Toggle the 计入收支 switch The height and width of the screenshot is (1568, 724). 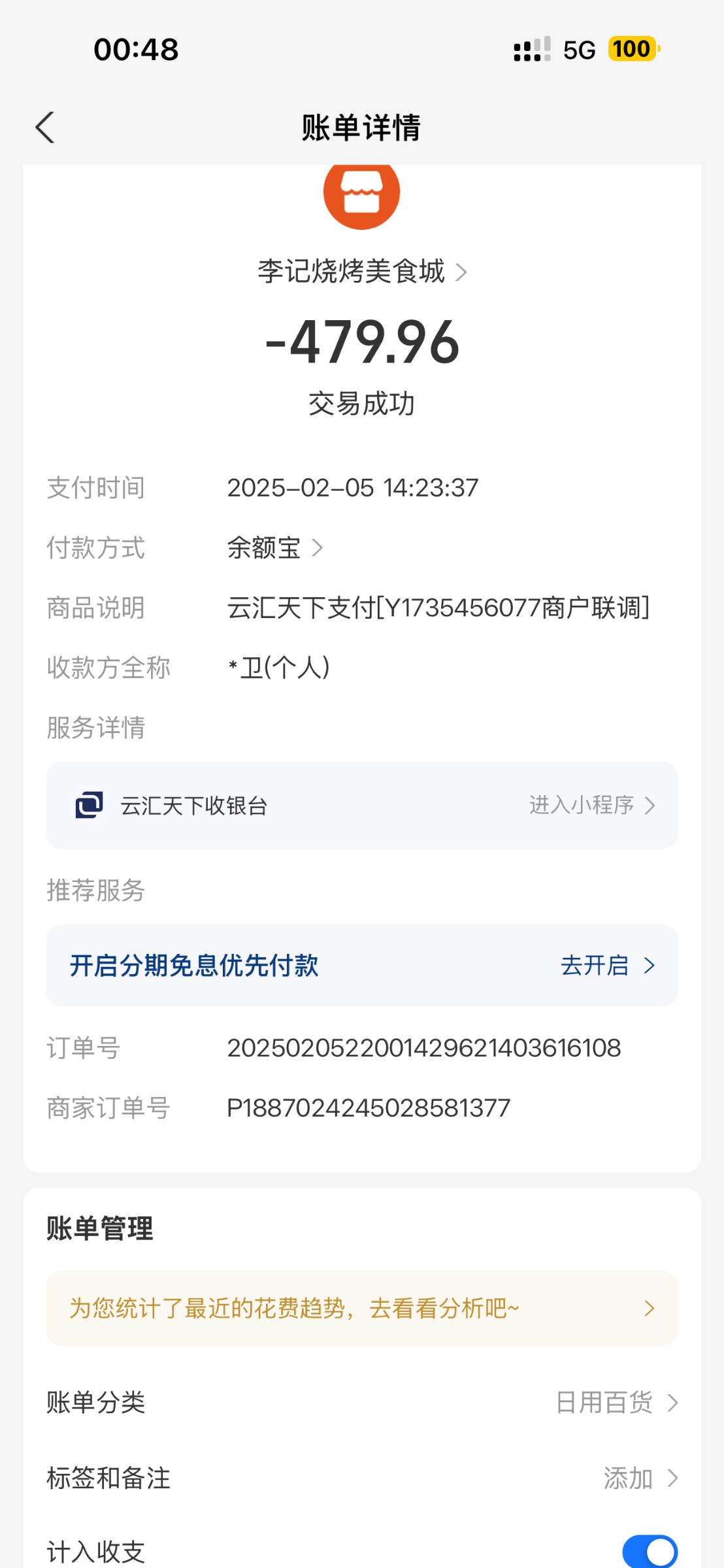tap(650, 1551)
